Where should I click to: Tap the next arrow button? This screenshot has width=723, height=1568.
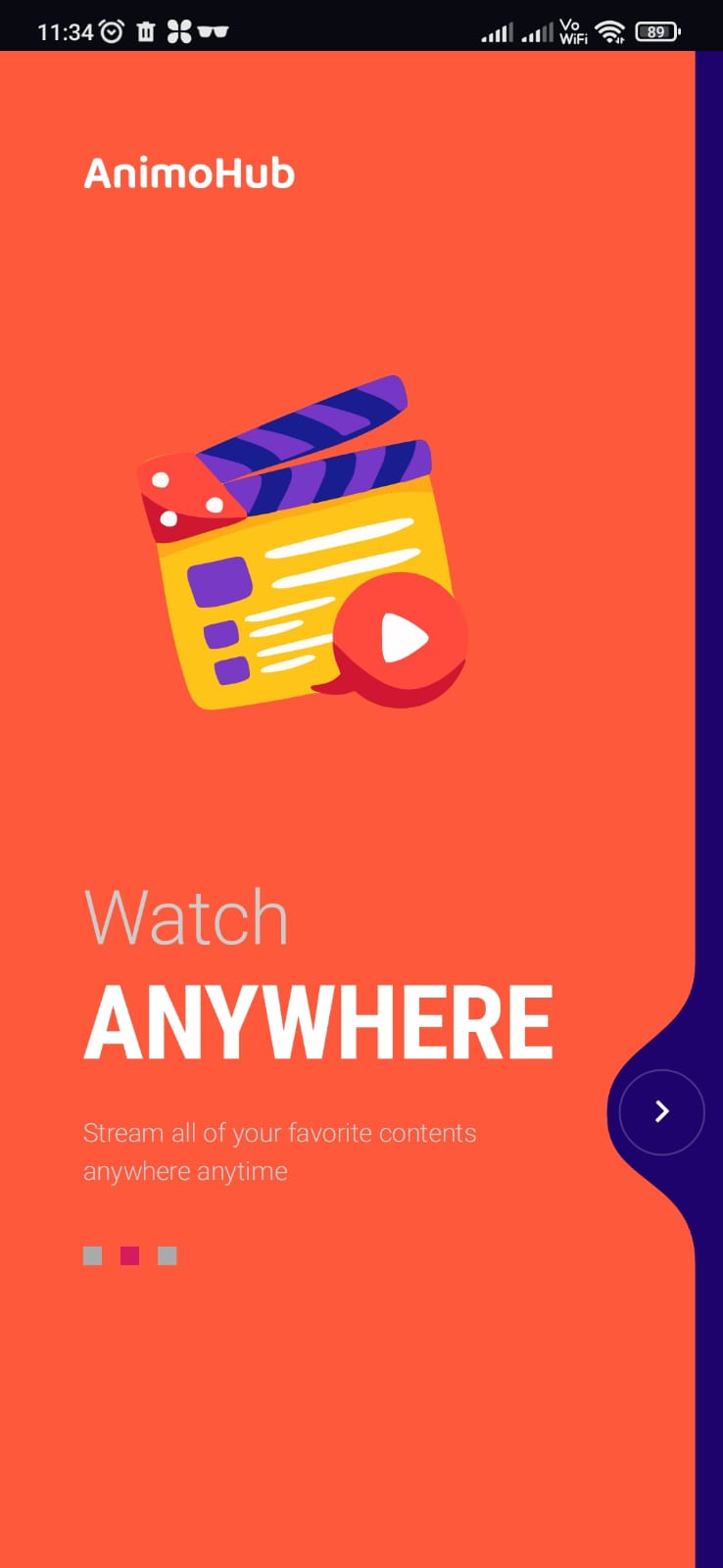click(x=661, y=1111)
